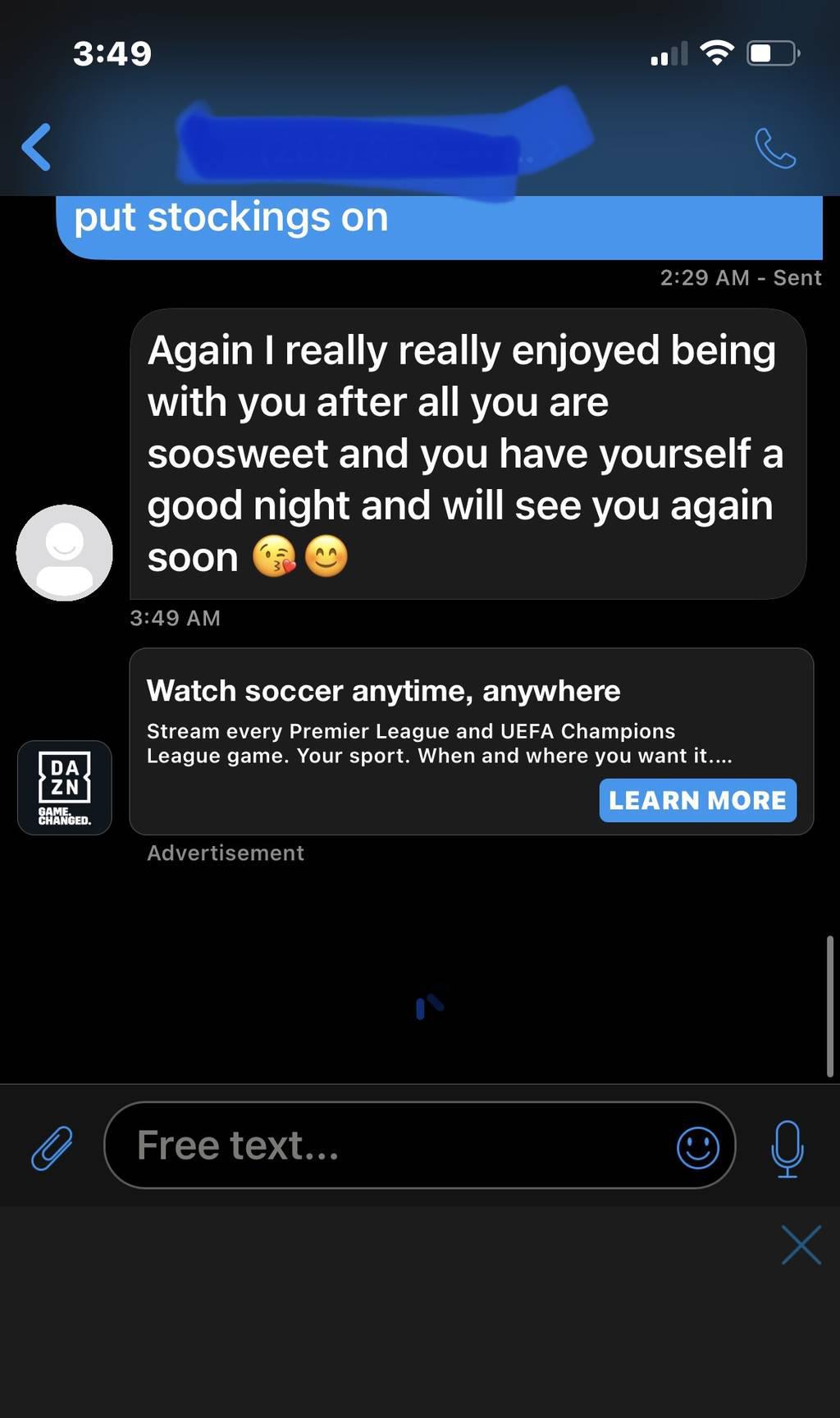
Task: Go back to the conversations list
Action: [37, 148]
